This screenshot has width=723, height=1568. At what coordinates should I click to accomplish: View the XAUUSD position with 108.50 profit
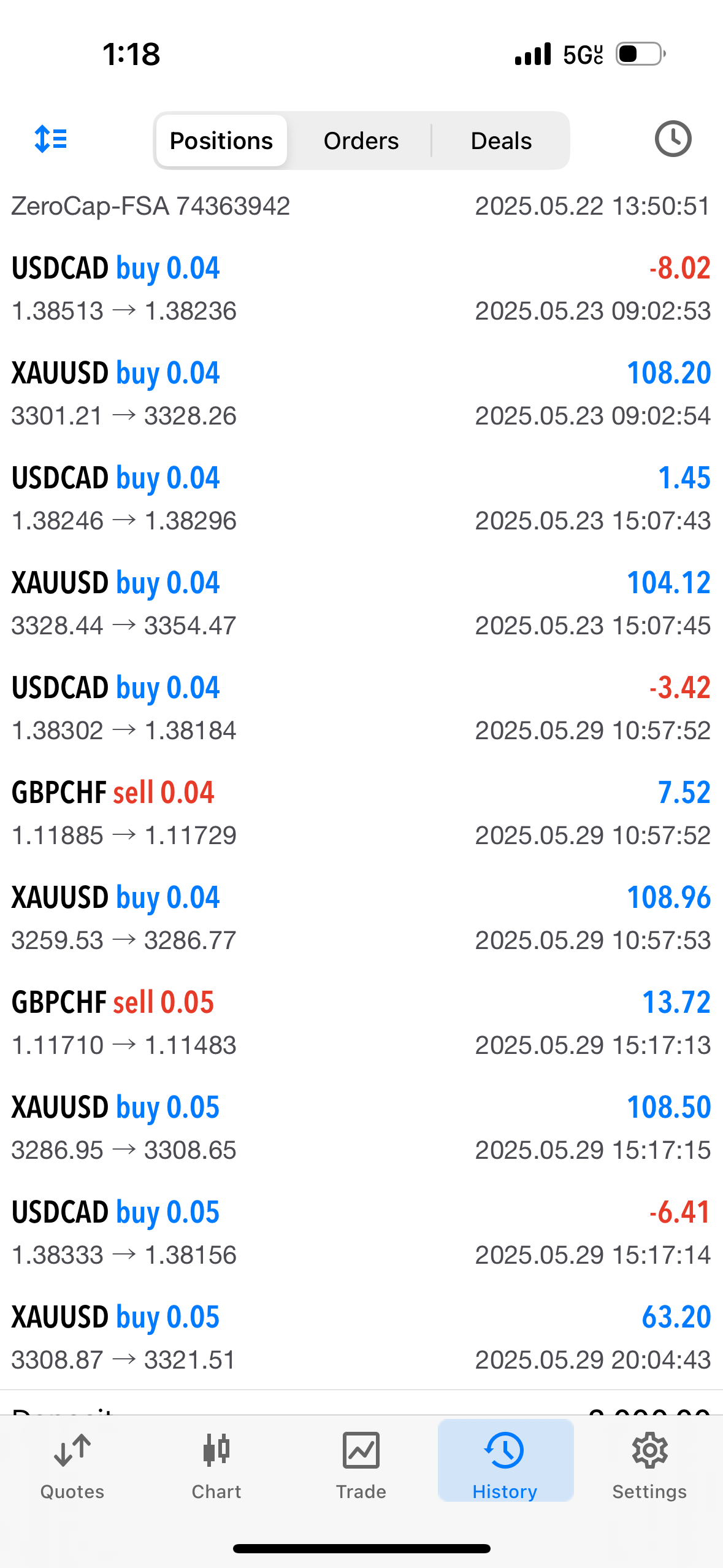pyautogui.click(x=361, y=1128)
